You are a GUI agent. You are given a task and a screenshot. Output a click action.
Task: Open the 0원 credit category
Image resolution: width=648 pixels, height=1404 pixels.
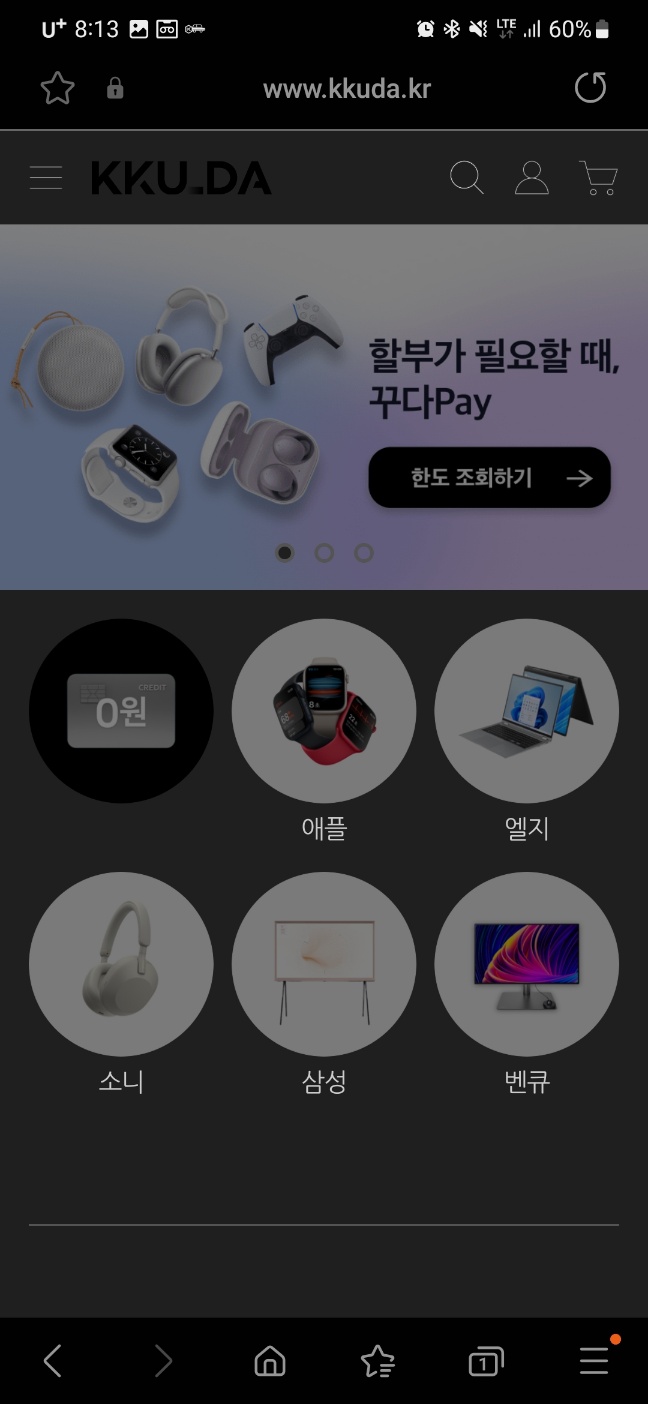pyautogui.click(x=121, y=711)
